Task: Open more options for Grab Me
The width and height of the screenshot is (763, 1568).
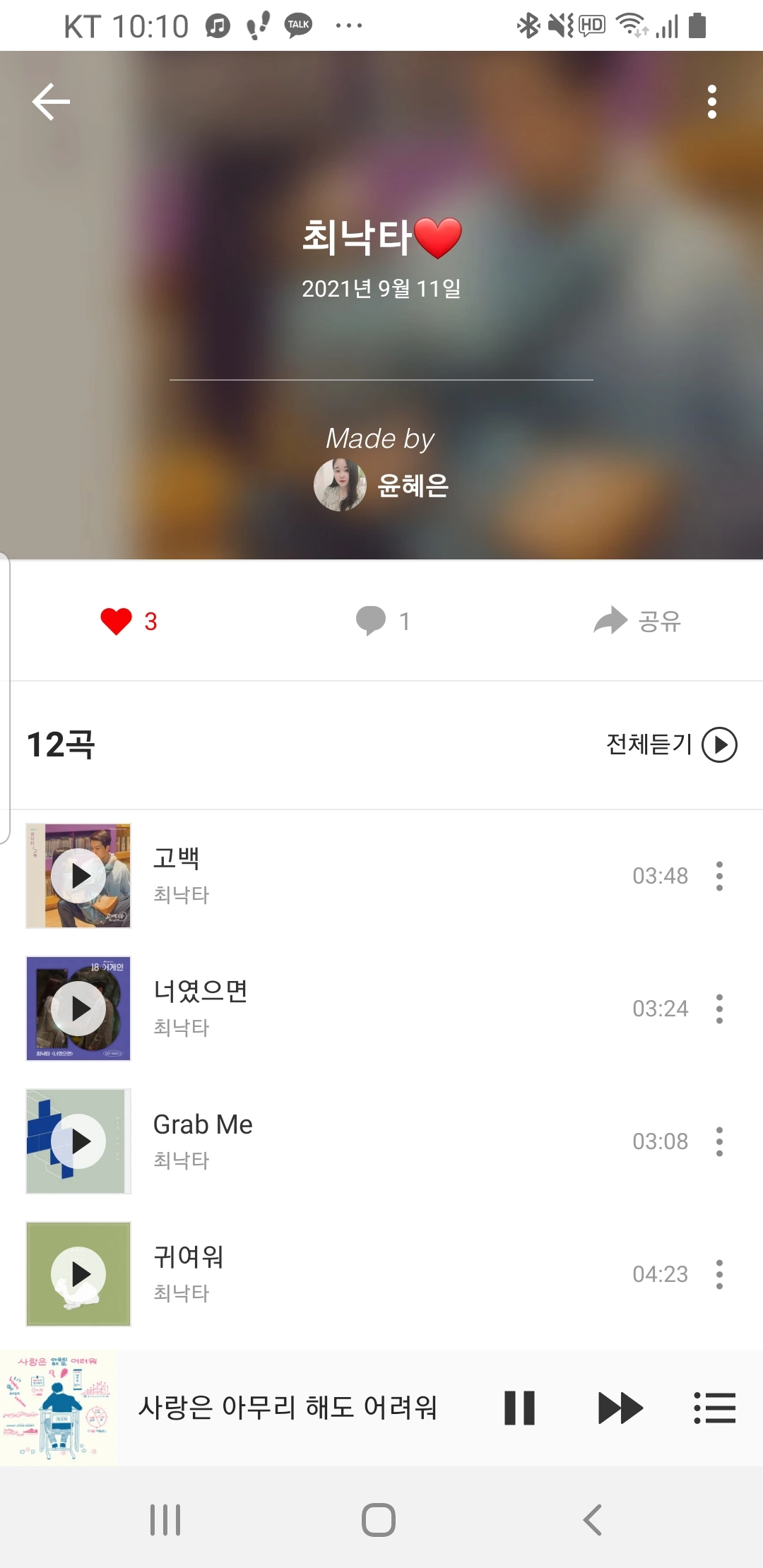Action: (719, 1141)
